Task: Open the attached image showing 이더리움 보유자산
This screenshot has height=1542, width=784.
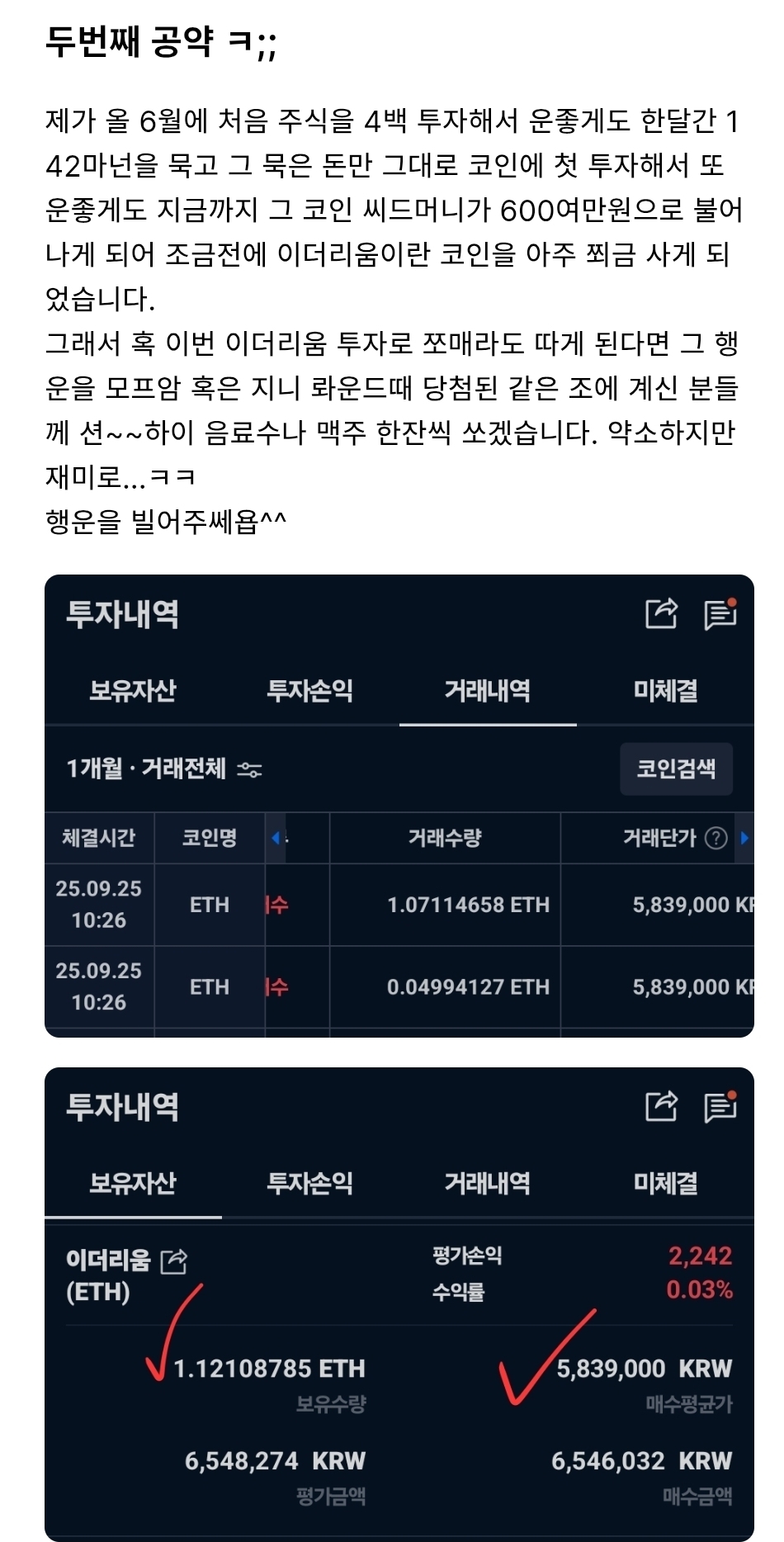Action: [399, 1304]
